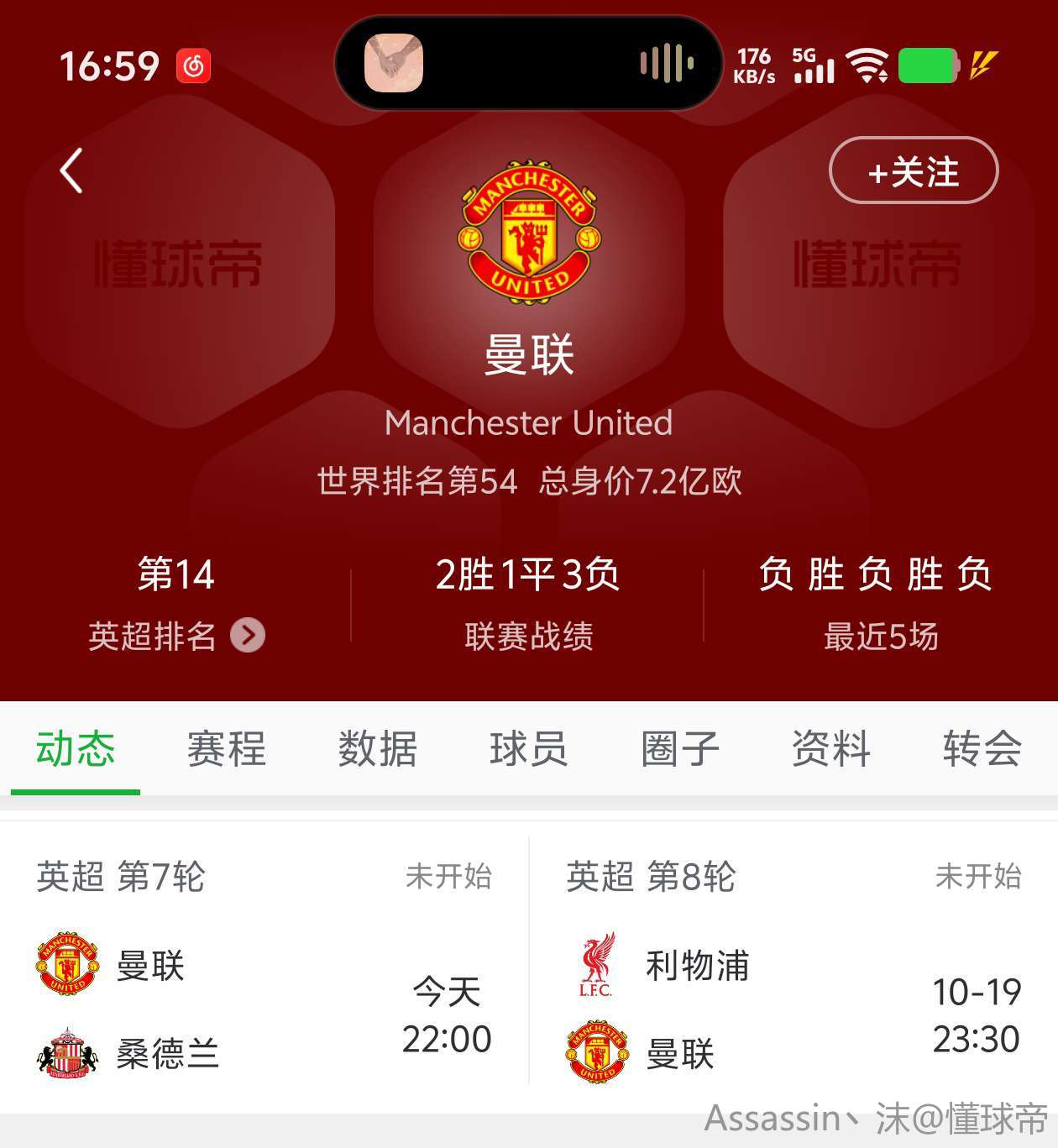Open the 英超排名 league standings
1058x1148 pixels.
(x=176, y=636)
